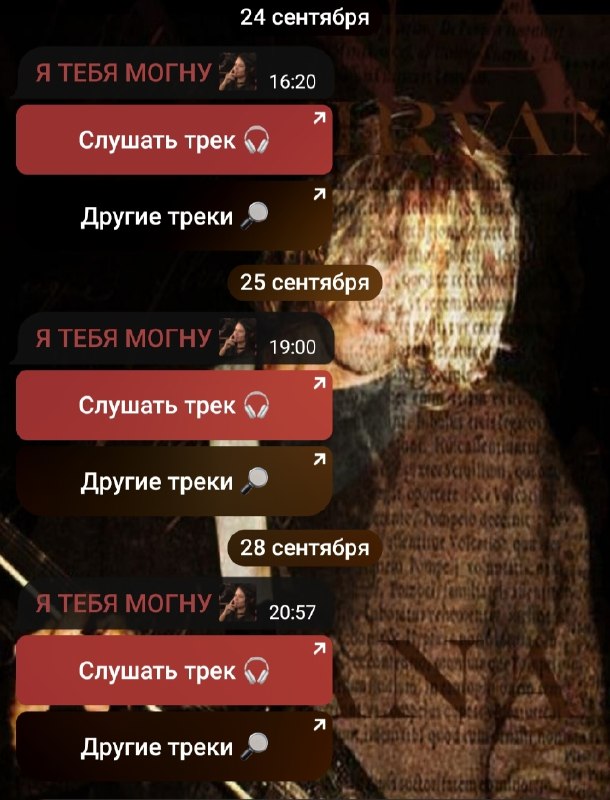Tap "Слушать трек" under the 16:20 message

click(x=174, y=140)
